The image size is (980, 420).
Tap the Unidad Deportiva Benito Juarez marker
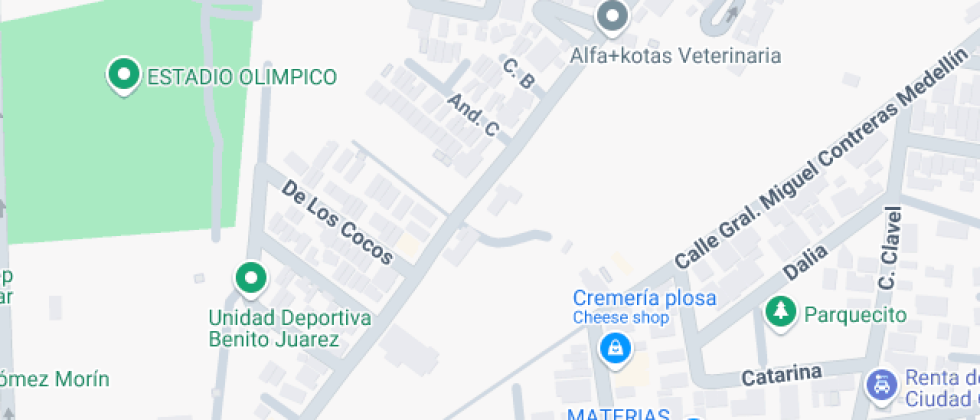point(251,279)
